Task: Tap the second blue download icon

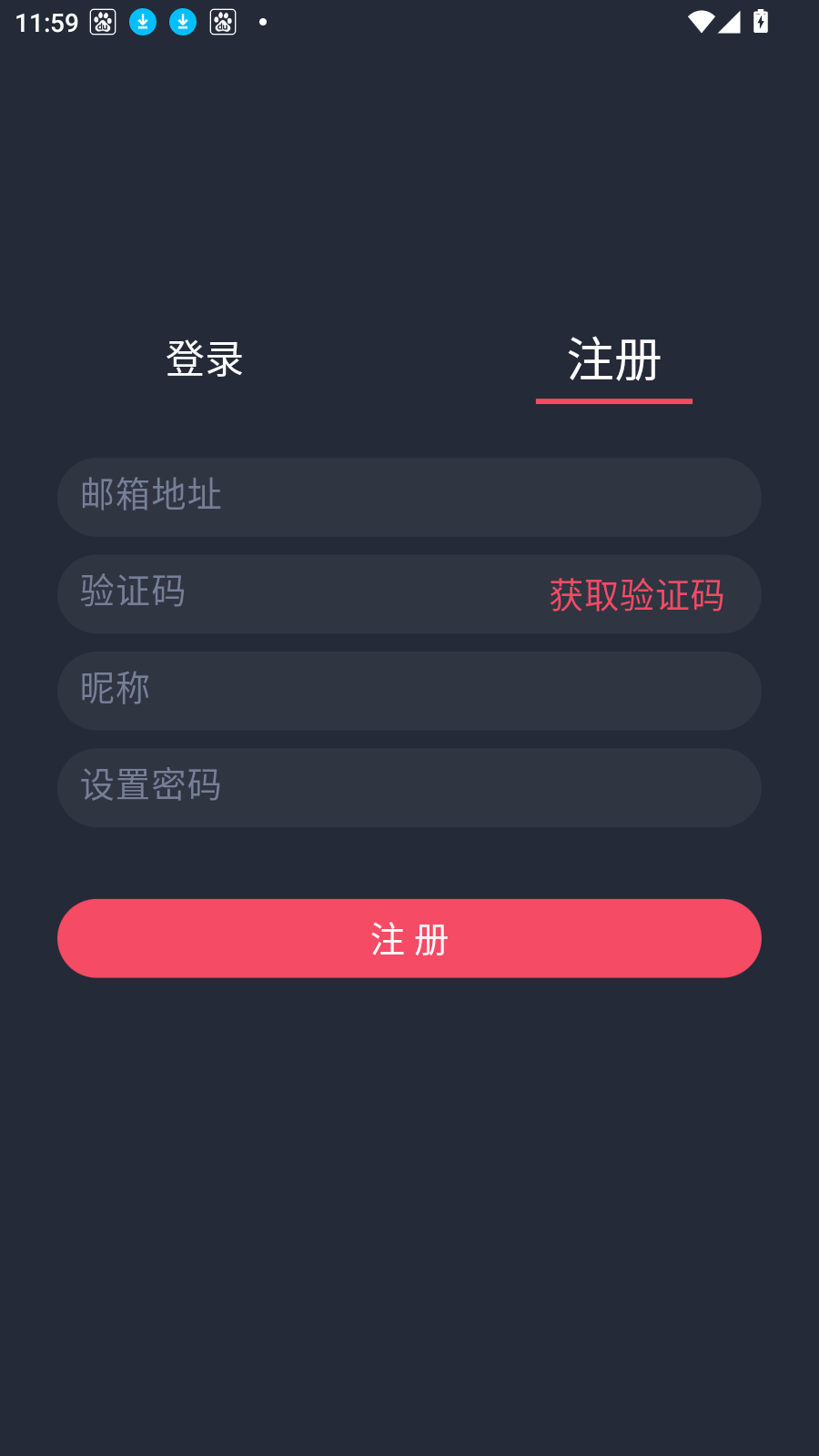Action: (182, 21)
